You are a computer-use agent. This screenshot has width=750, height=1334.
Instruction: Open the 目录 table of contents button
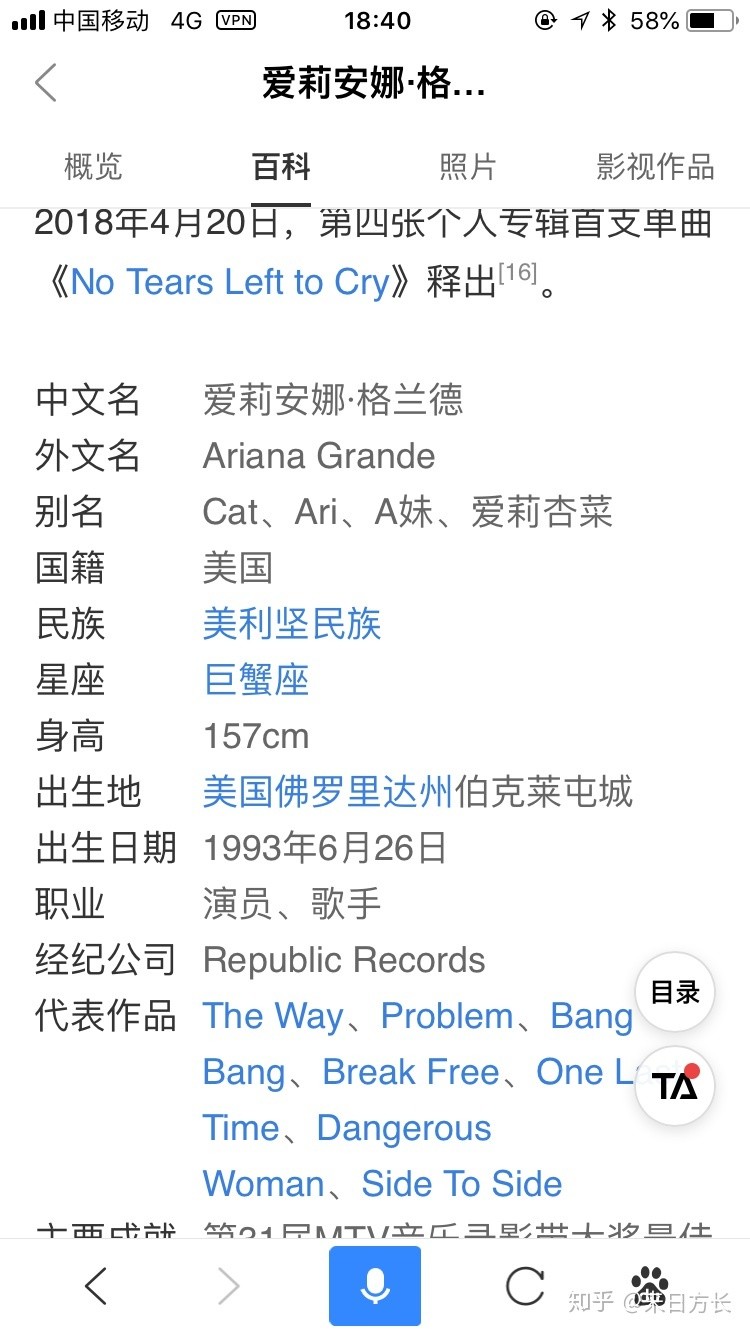pos(675,992)
